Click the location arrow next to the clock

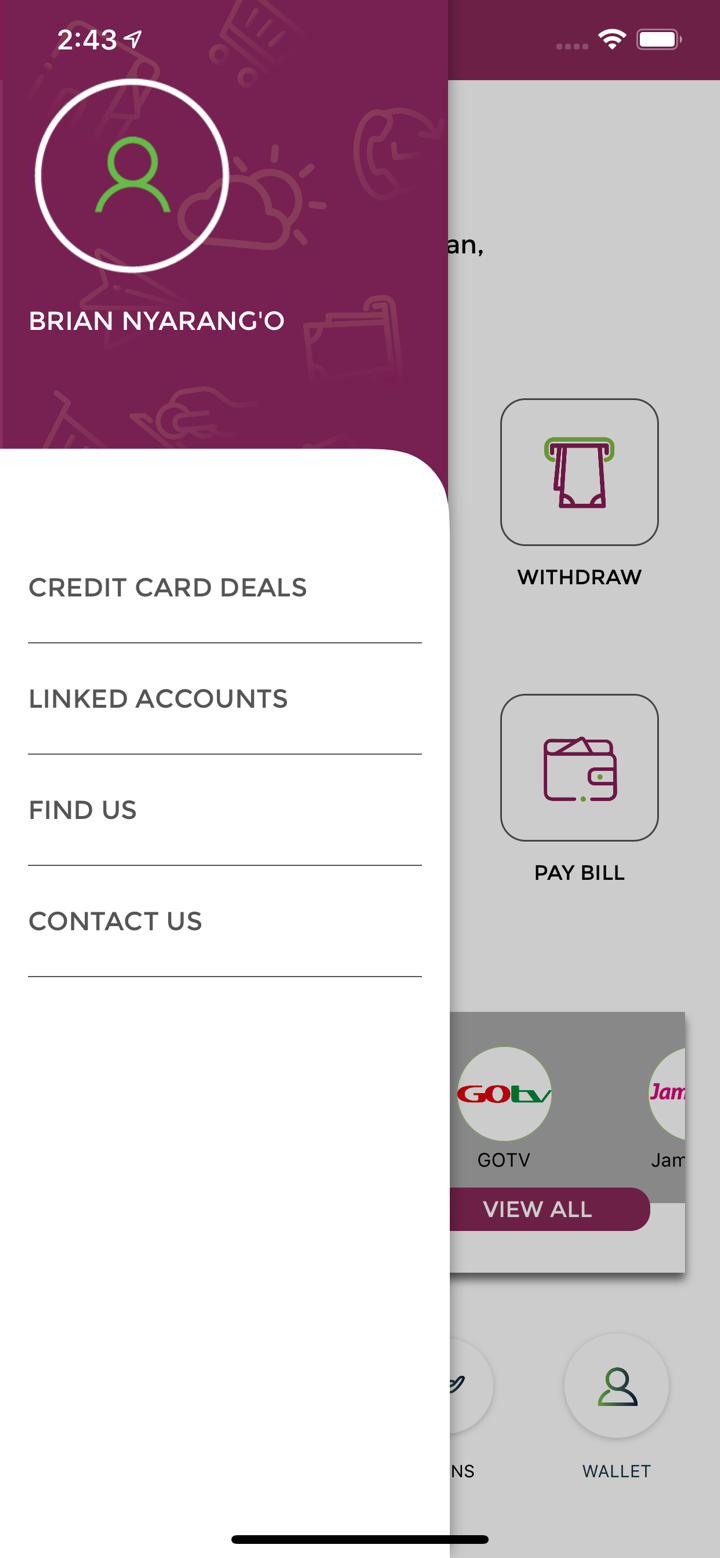134,38
